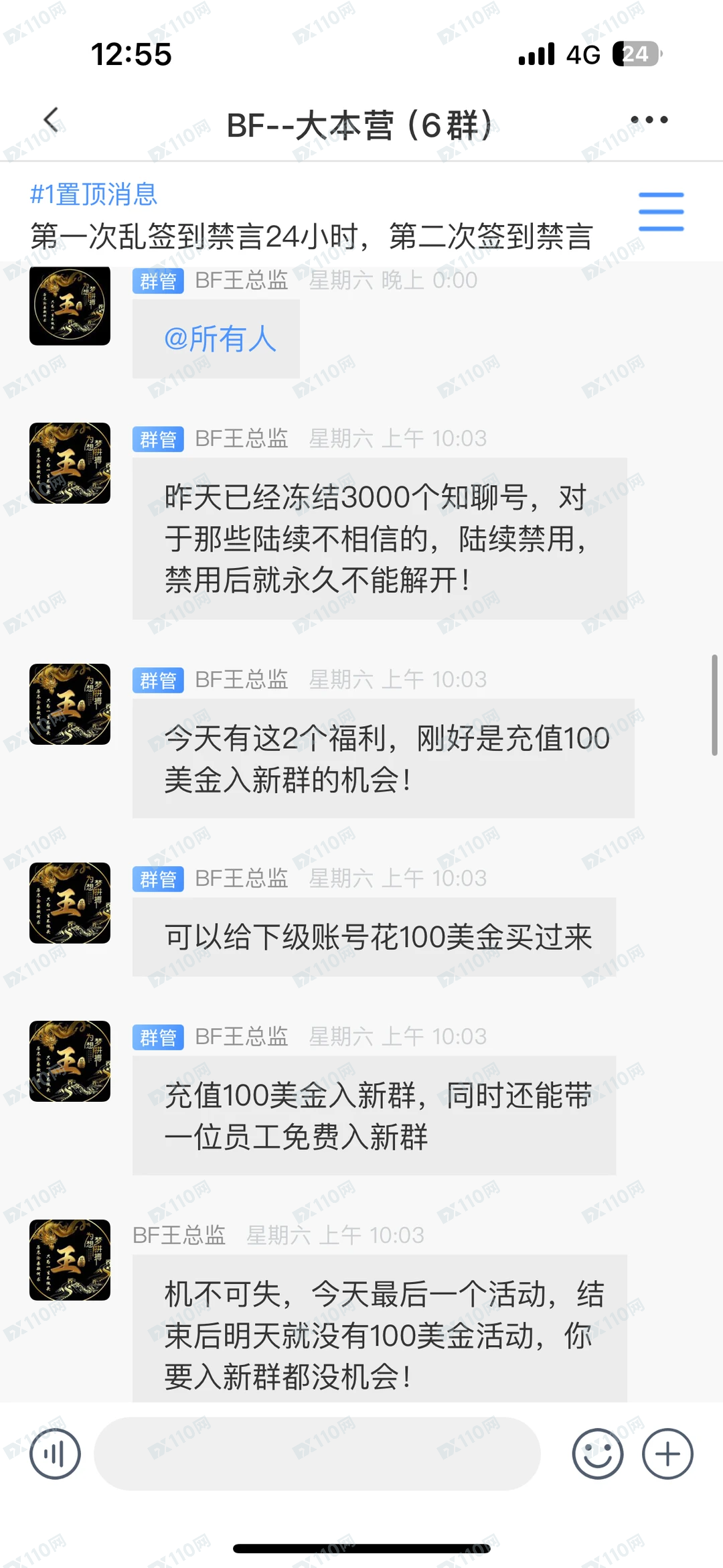Tap BF王总监's avatar beside the @所有人 message
Viewport: 723px width, 1568px height.
click(70, 306)
